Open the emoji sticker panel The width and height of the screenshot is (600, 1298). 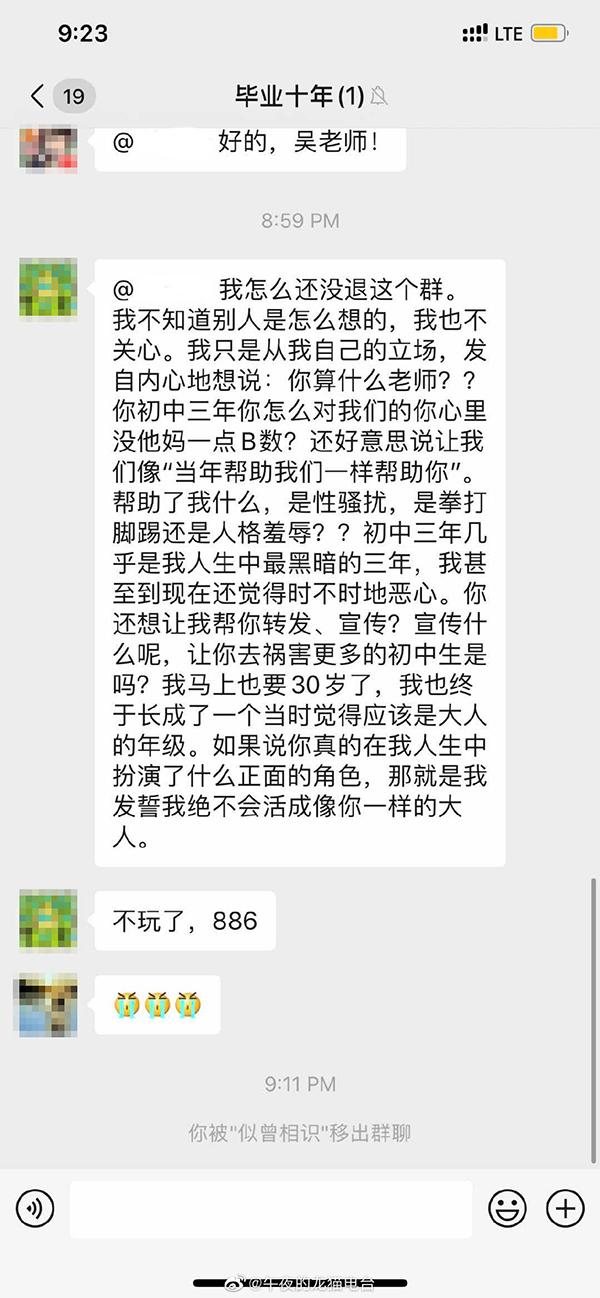click(507, 1209)
